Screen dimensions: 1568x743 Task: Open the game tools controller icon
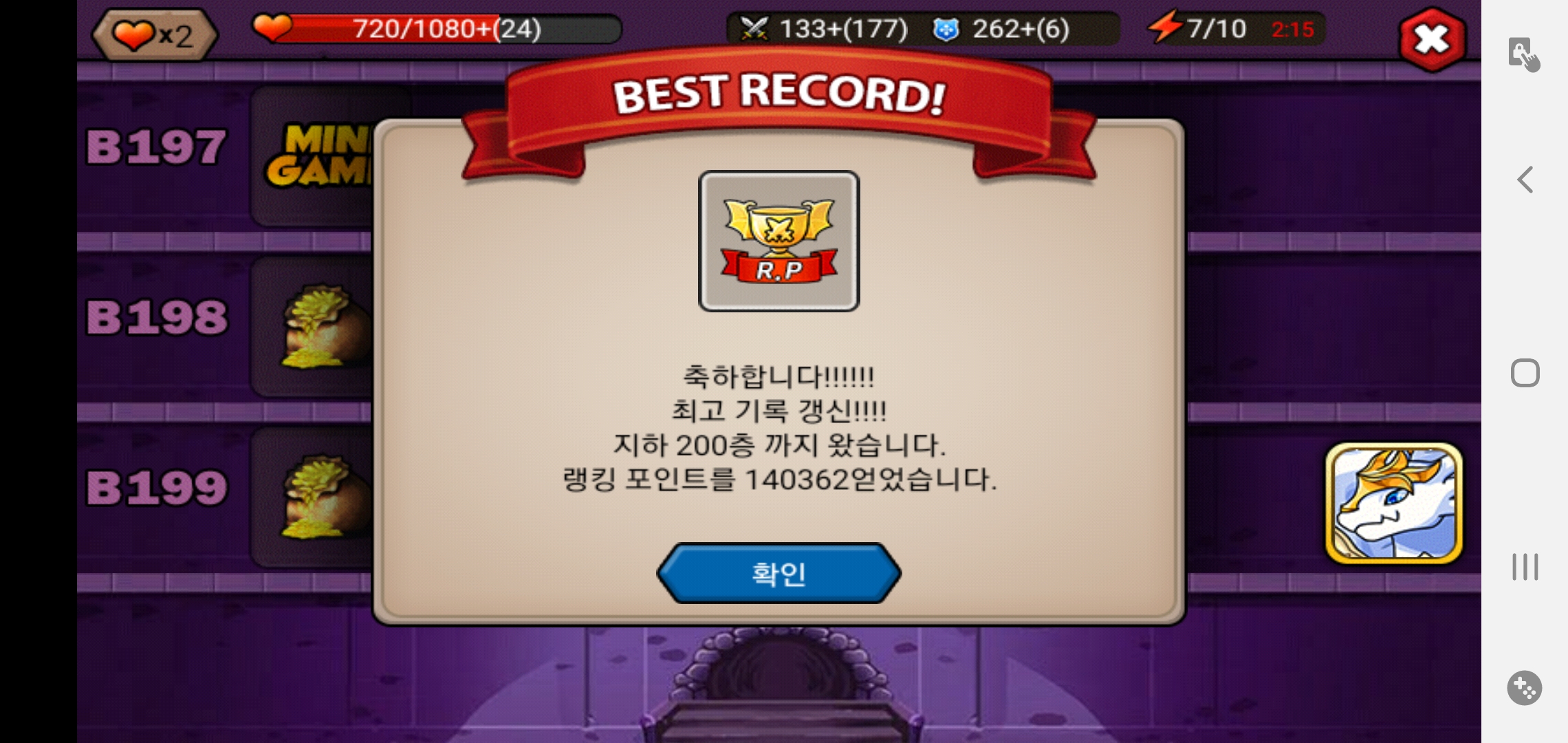pyautogui.click(x=1524, y=687)
